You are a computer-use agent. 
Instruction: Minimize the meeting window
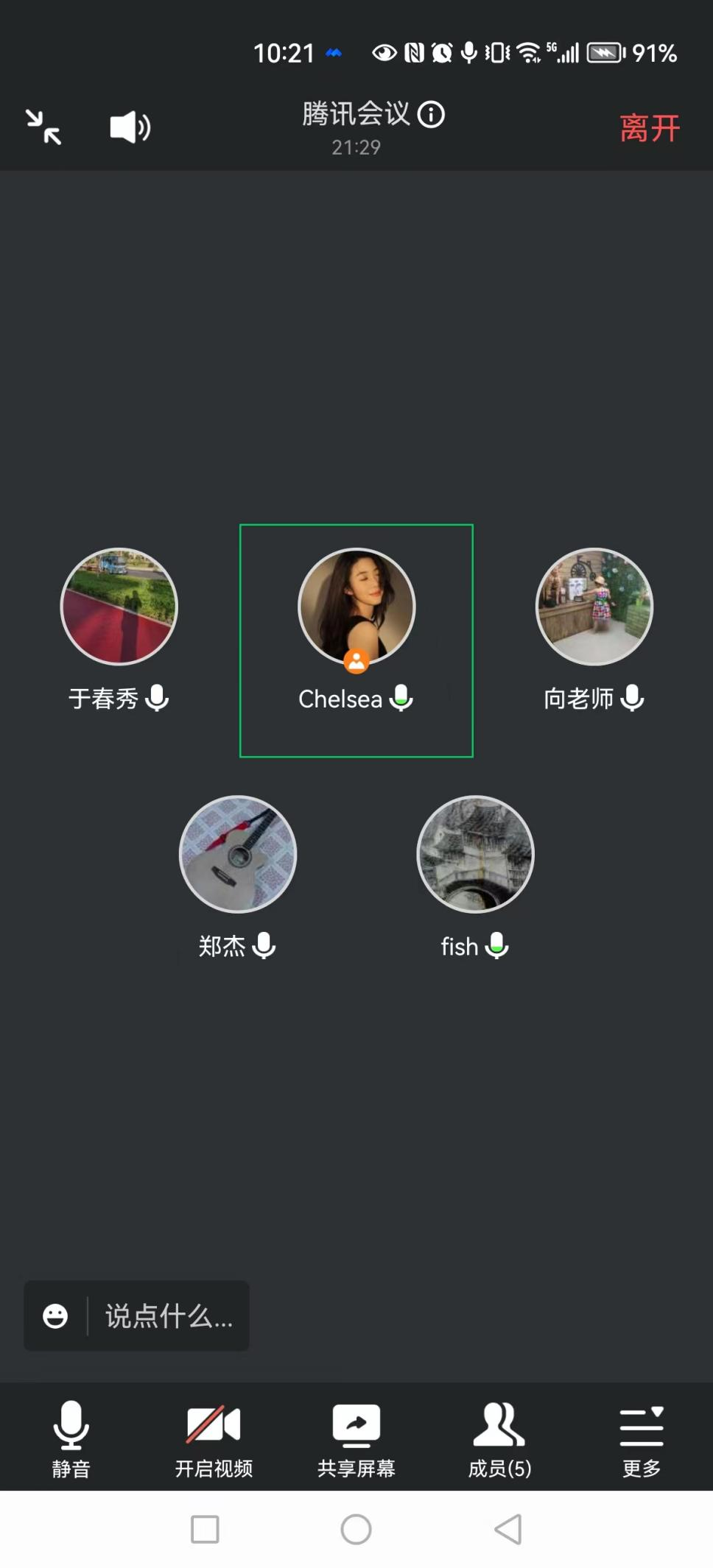coord(43,127)
